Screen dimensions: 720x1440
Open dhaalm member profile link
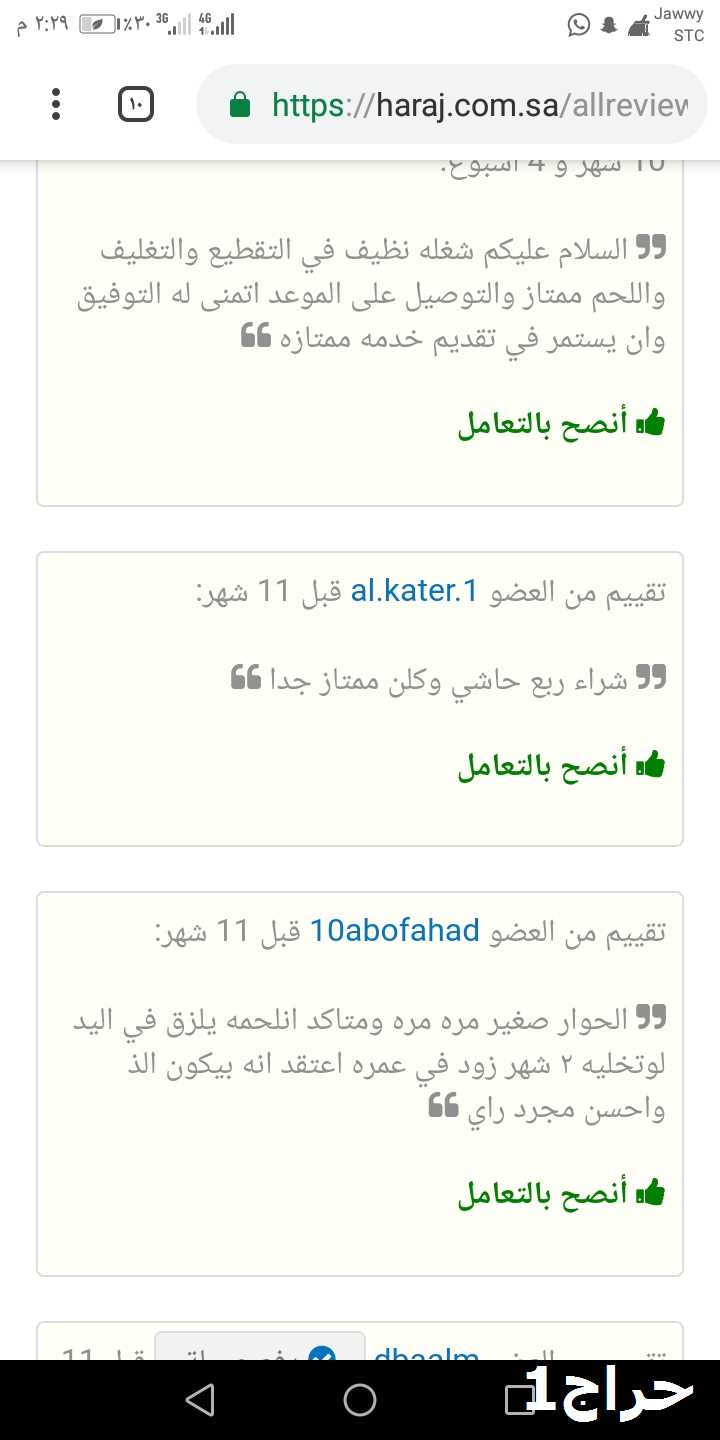(426, 1352)
